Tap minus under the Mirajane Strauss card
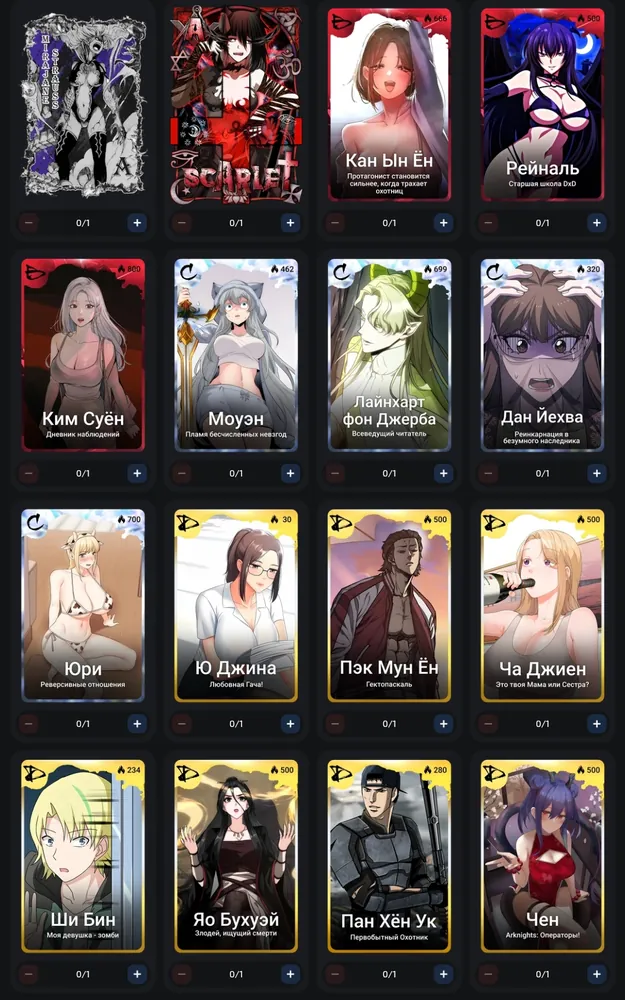Screen dimensions: 625x1000 click(29, 223)
